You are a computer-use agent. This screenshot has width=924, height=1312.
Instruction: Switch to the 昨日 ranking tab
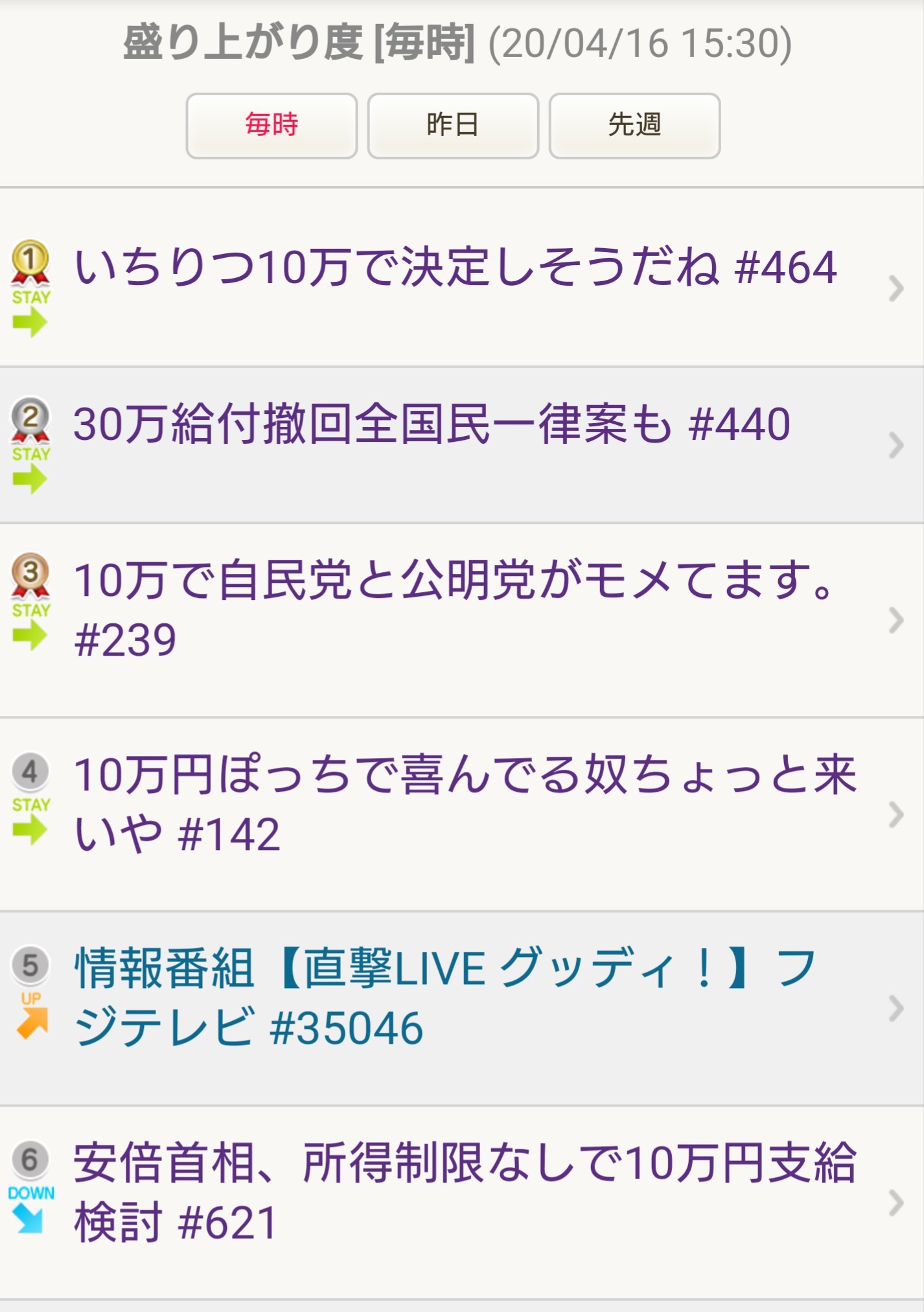tap(453, 126)
